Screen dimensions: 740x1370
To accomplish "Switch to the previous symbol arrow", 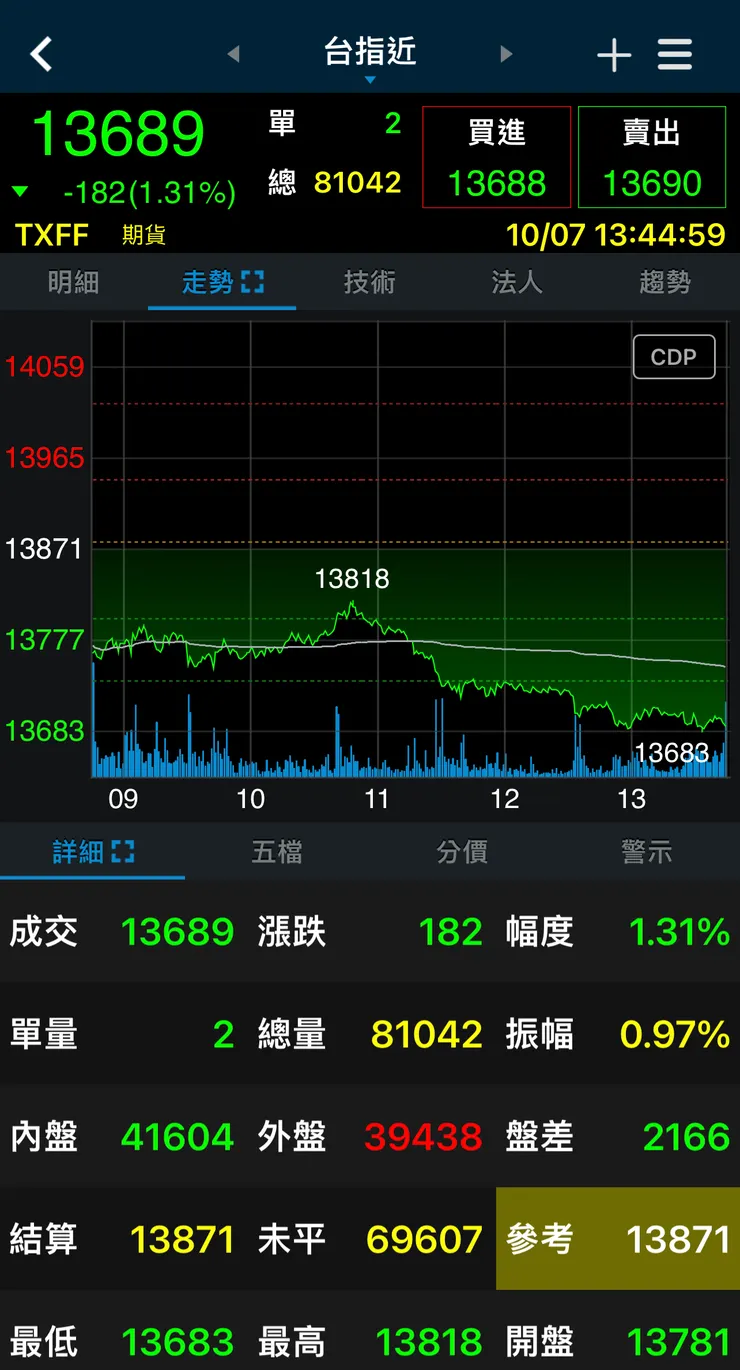I will (234, 54).
